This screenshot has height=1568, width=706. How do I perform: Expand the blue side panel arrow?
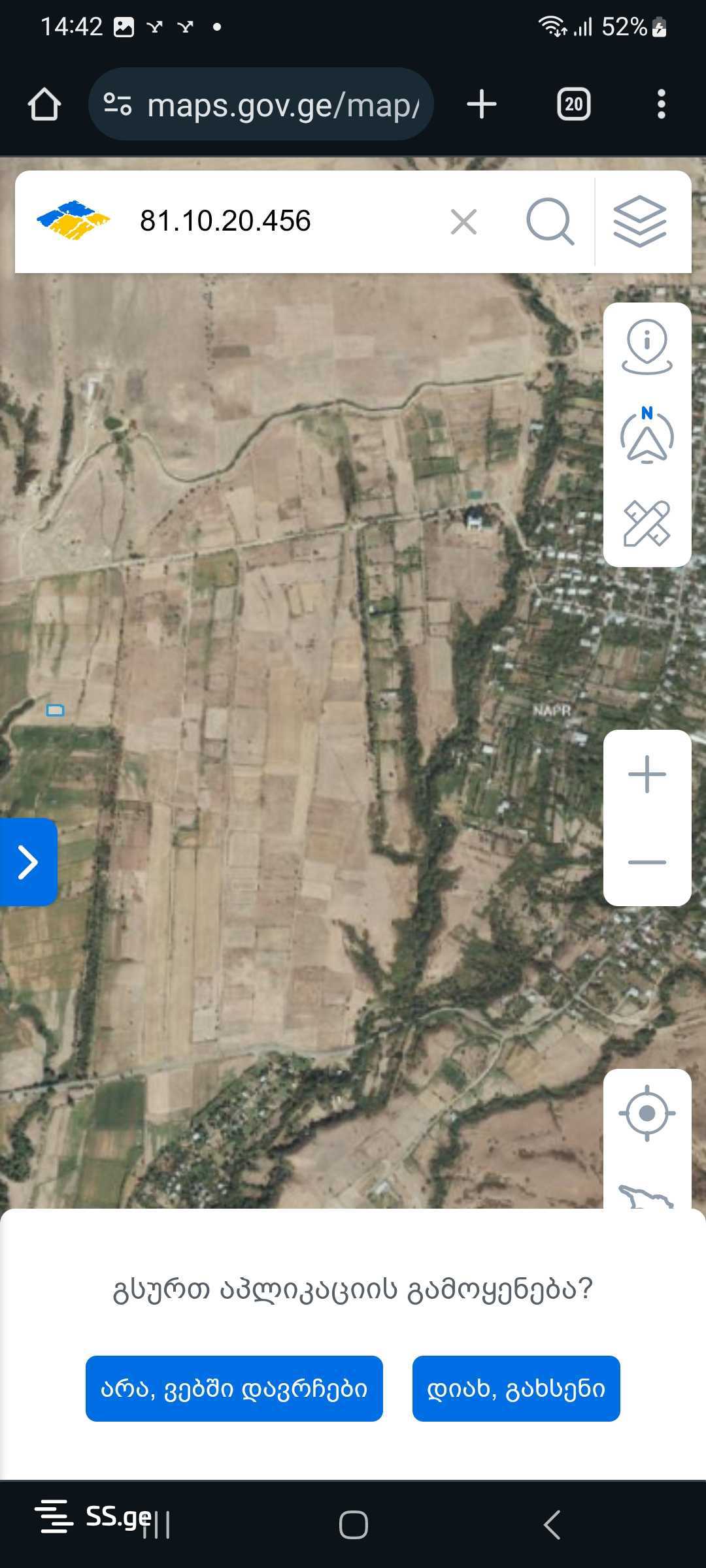pos(28,862)
